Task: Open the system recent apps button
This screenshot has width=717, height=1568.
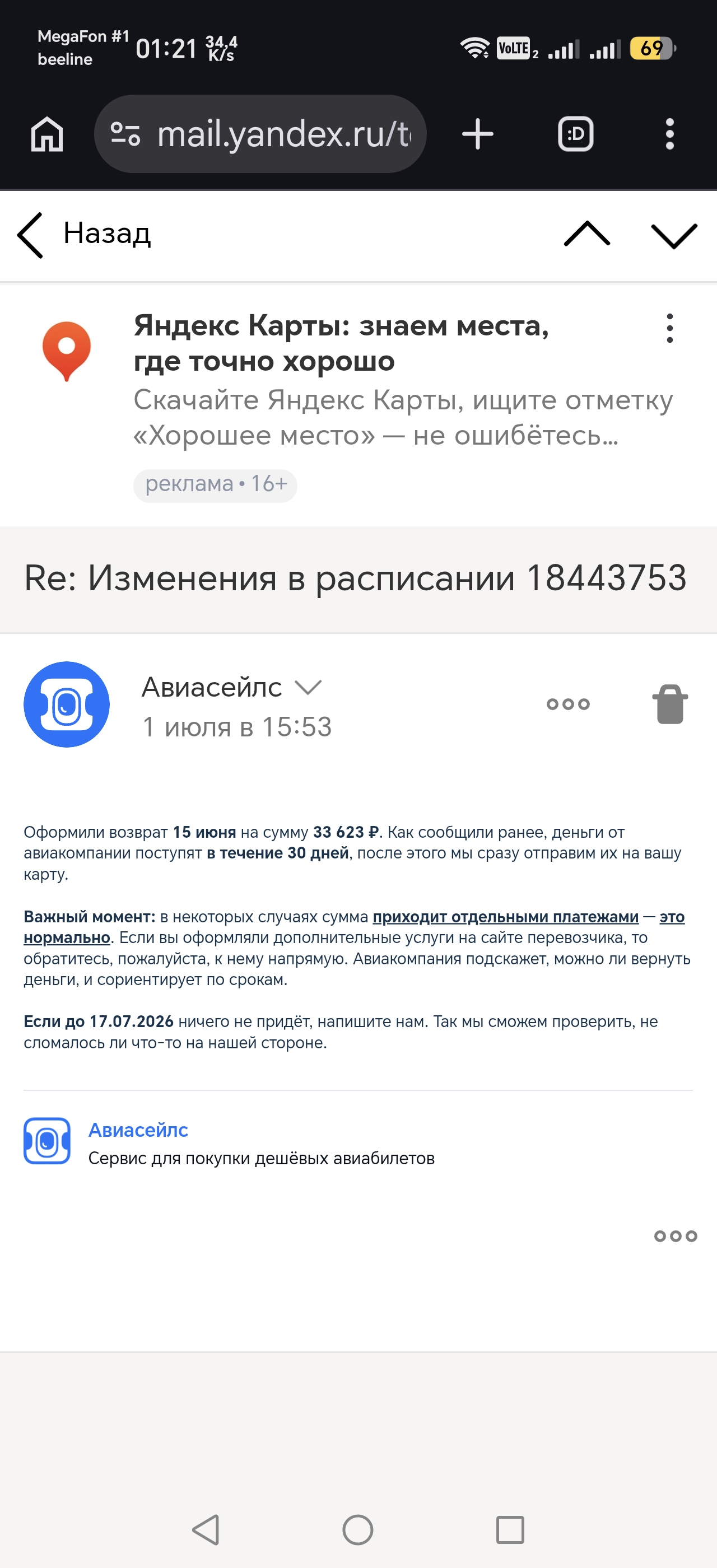Action: tap(510, 1530)
